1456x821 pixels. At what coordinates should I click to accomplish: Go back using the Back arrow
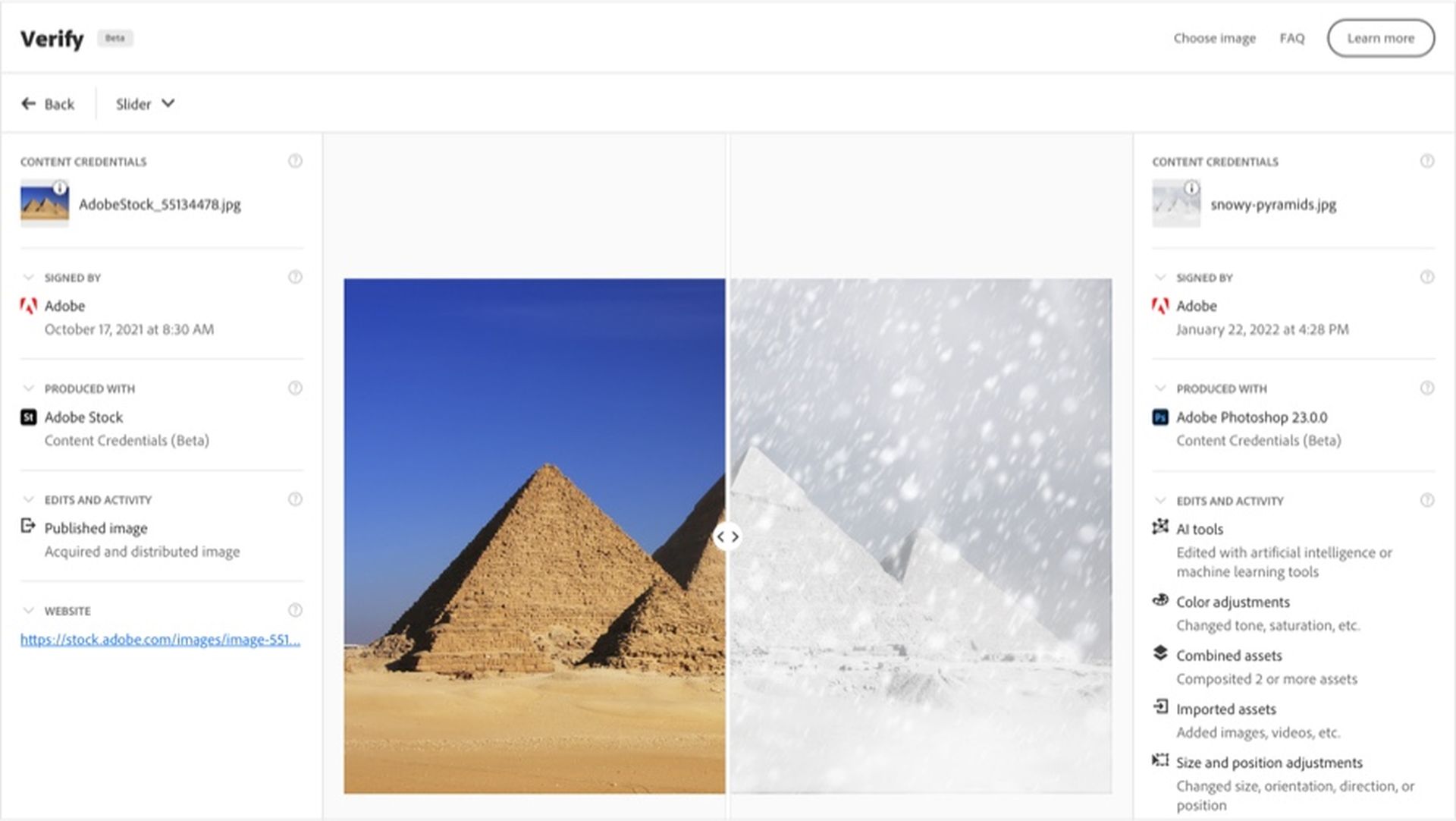tap(48, 104)
